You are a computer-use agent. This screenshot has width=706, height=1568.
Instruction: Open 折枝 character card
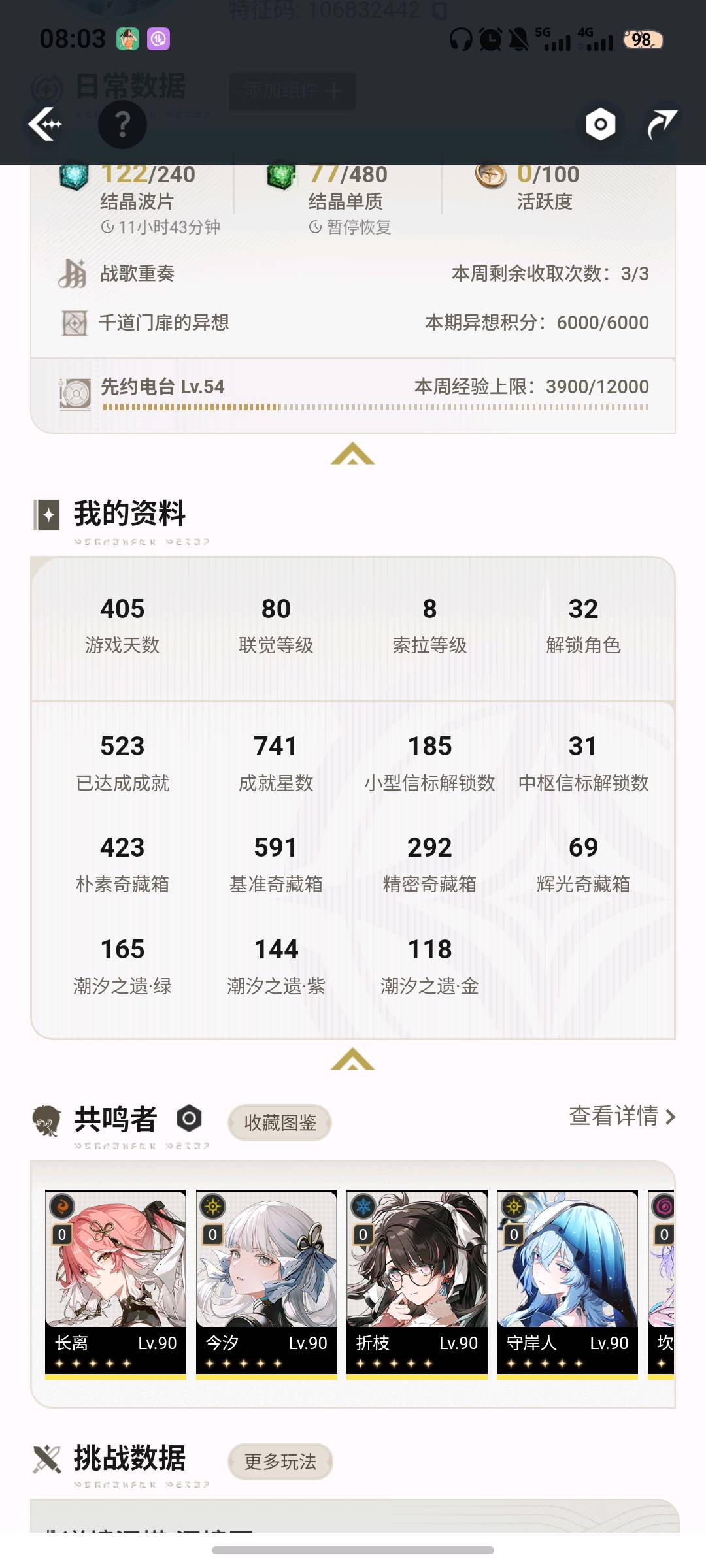417,1284
